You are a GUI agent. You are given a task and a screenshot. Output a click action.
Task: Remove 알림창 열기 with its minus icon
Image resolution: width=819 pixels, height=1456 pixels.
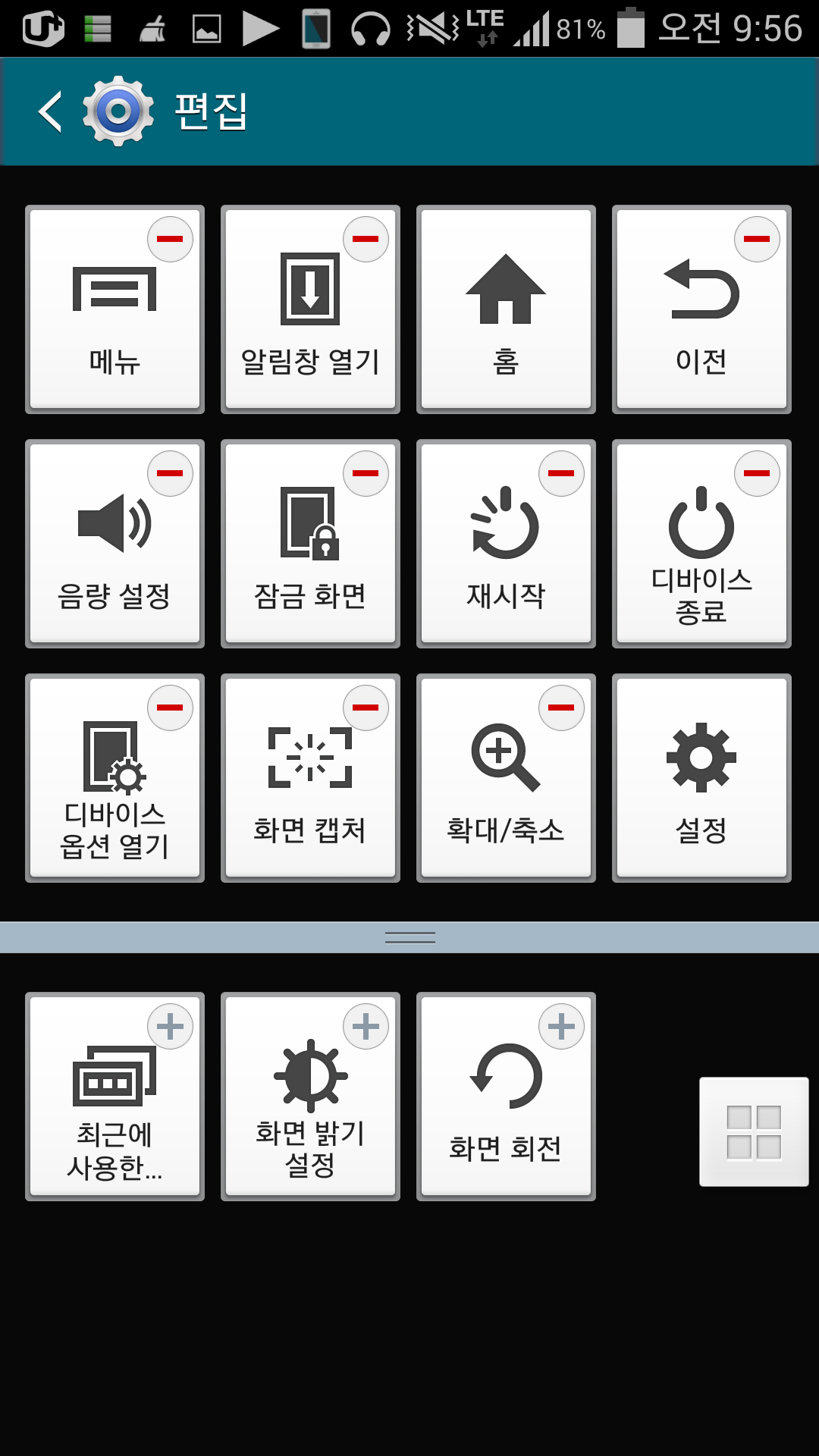click(366, 239)
